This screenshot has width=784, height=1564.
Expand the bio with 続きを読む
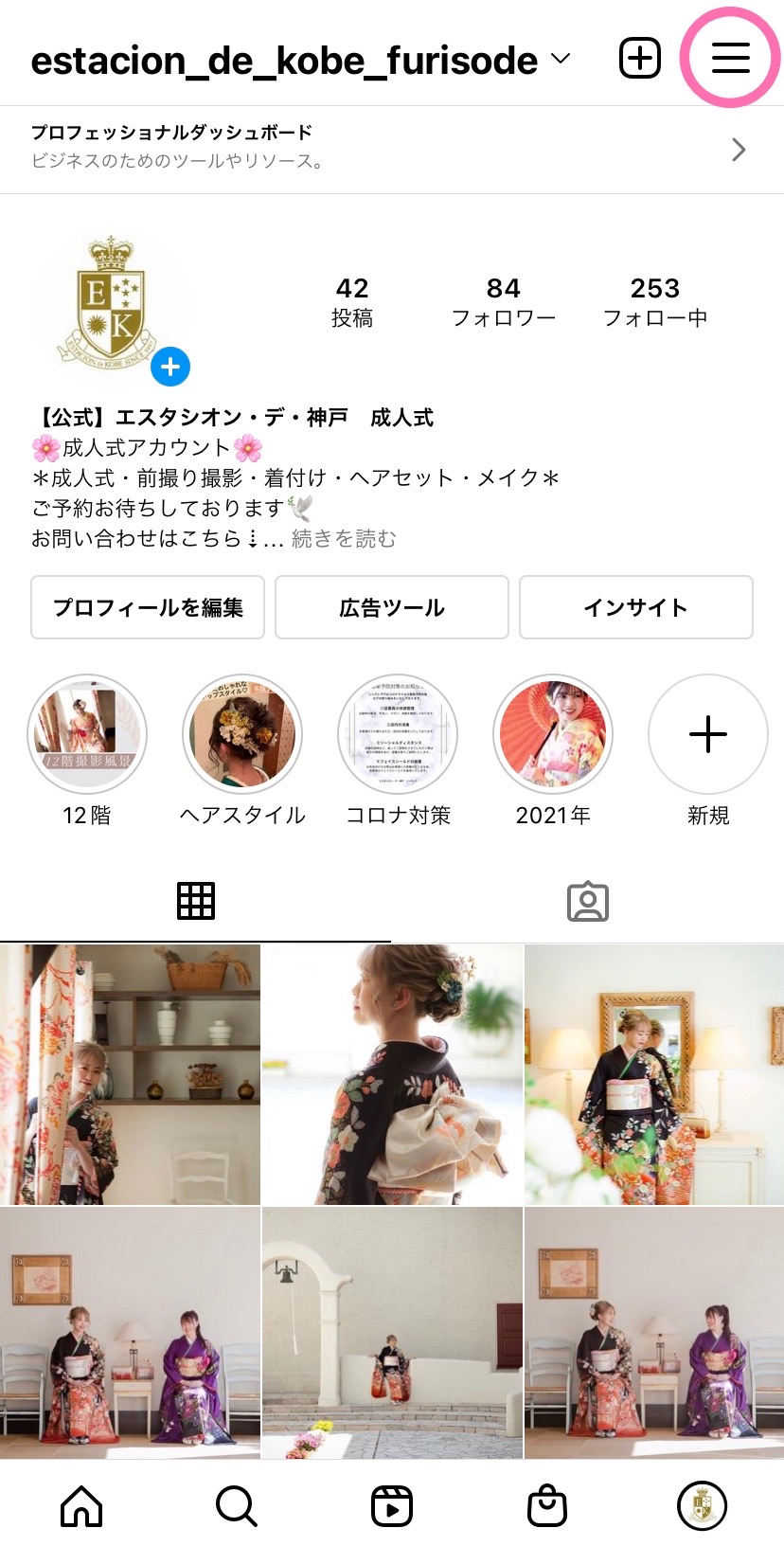344,538
